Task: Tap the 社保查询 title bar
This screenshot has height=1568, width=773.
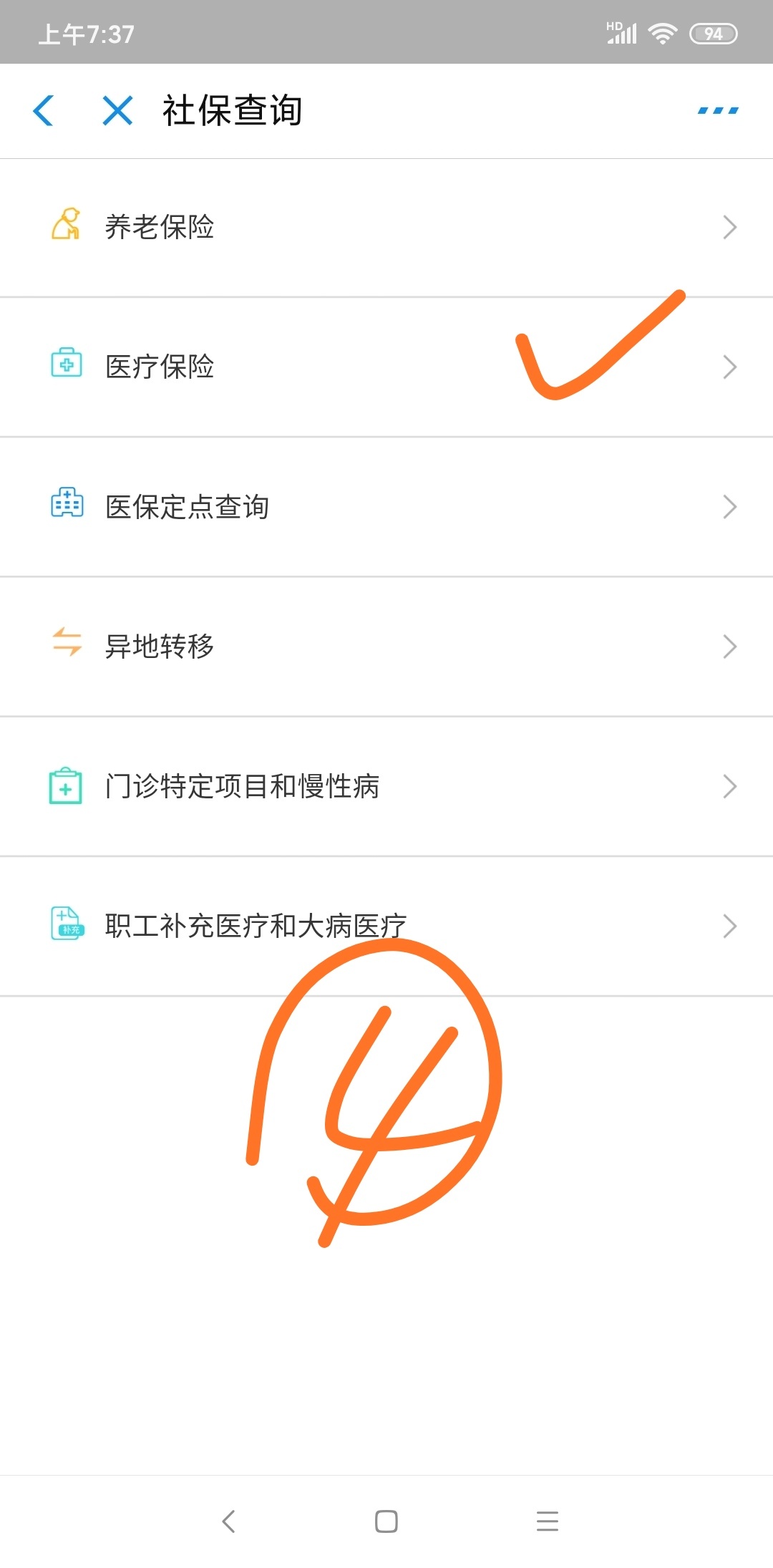Action: (232, 110)
